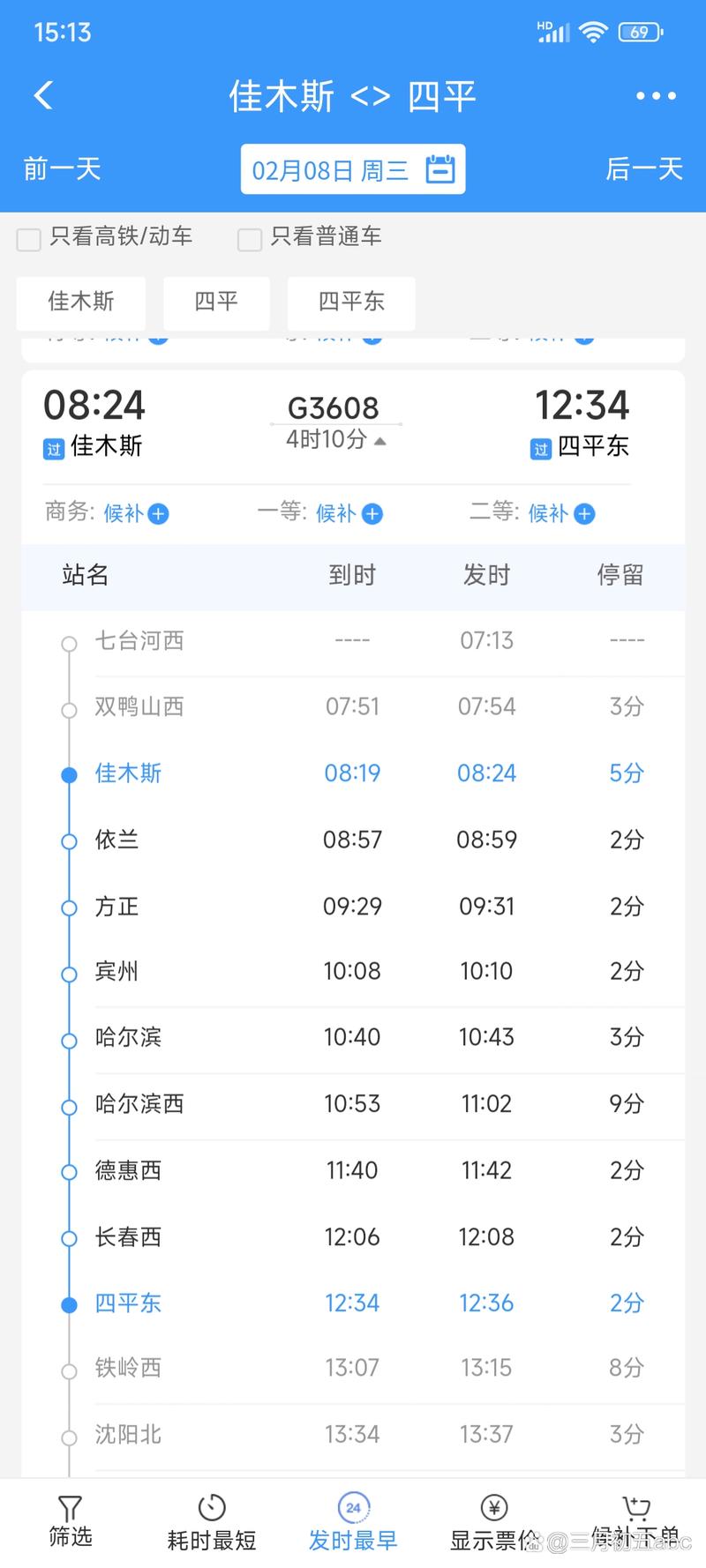Screen dimensions: 706x1568
Task: Enable the 只看普通车 checkbox
Action: [x=248, y=239]
